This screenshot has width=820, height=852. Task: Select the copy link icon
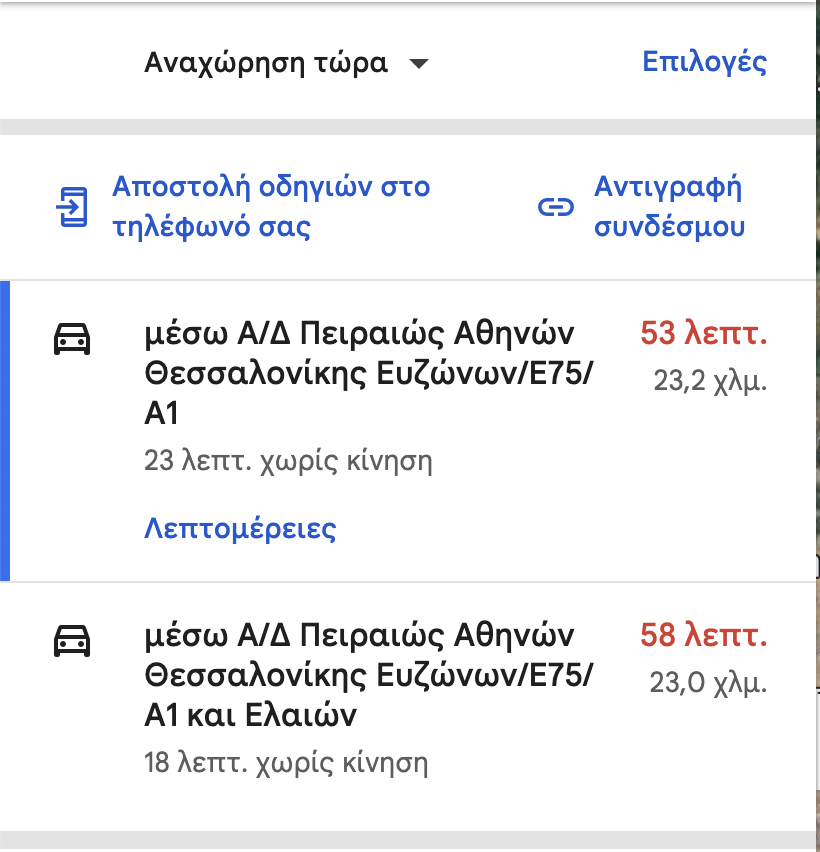[556, 205]
